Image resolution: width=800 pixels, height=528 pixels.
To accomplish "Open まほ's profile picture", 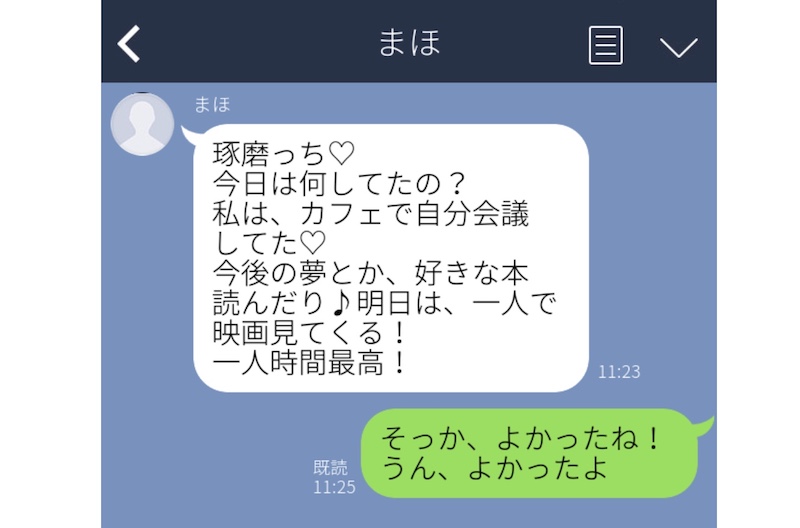I will (142, 124).
